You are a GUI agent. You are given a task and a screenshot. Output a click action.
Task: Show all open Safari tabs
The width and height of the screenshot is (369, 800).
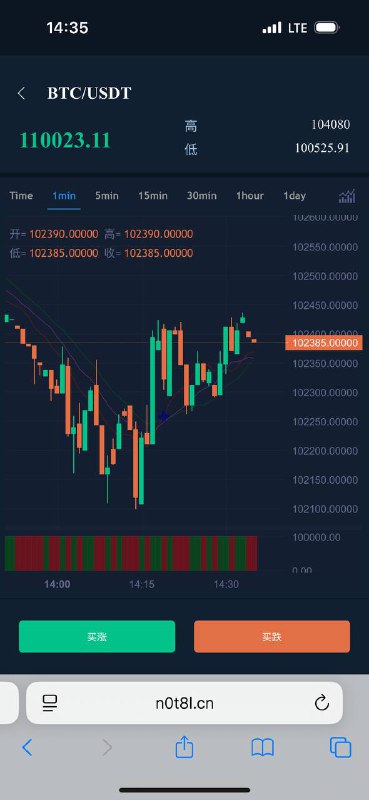(x=340, y=747)
